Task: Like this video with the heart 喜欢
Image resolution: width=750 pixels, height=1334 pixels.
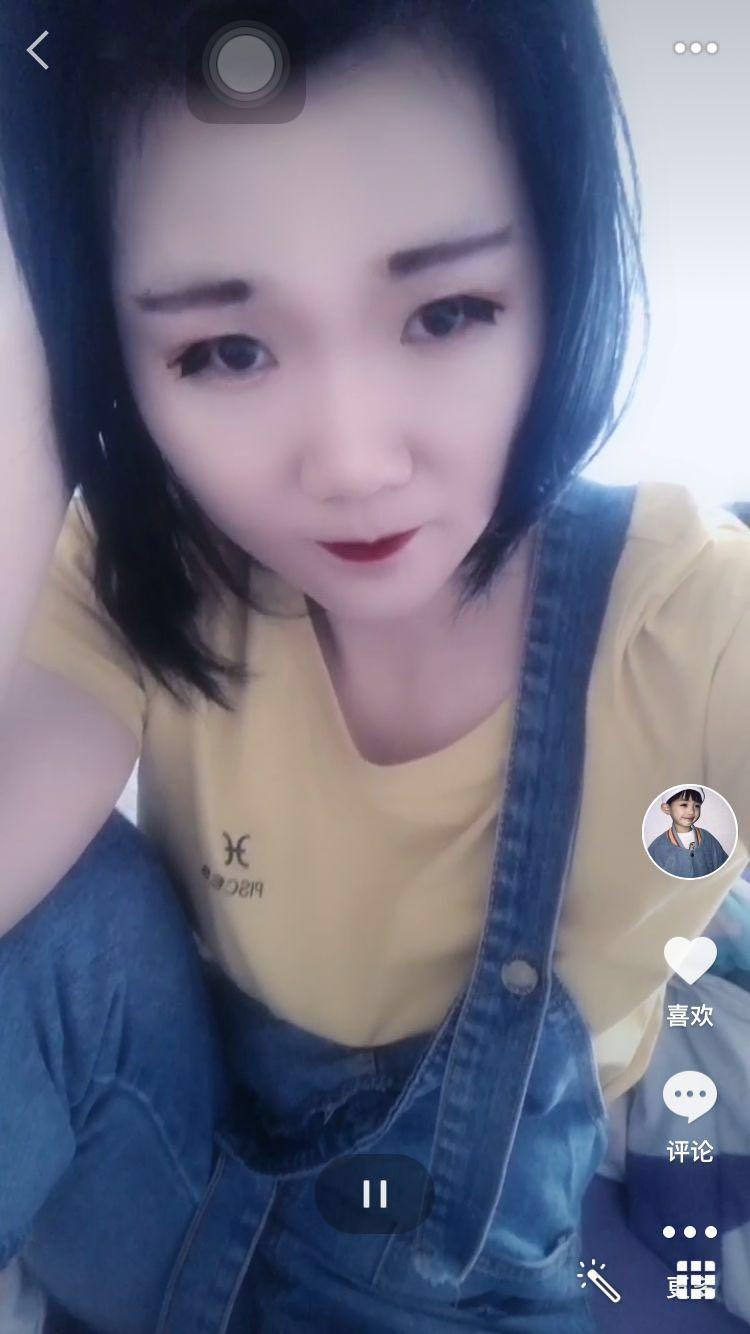Action: (690, 962)
